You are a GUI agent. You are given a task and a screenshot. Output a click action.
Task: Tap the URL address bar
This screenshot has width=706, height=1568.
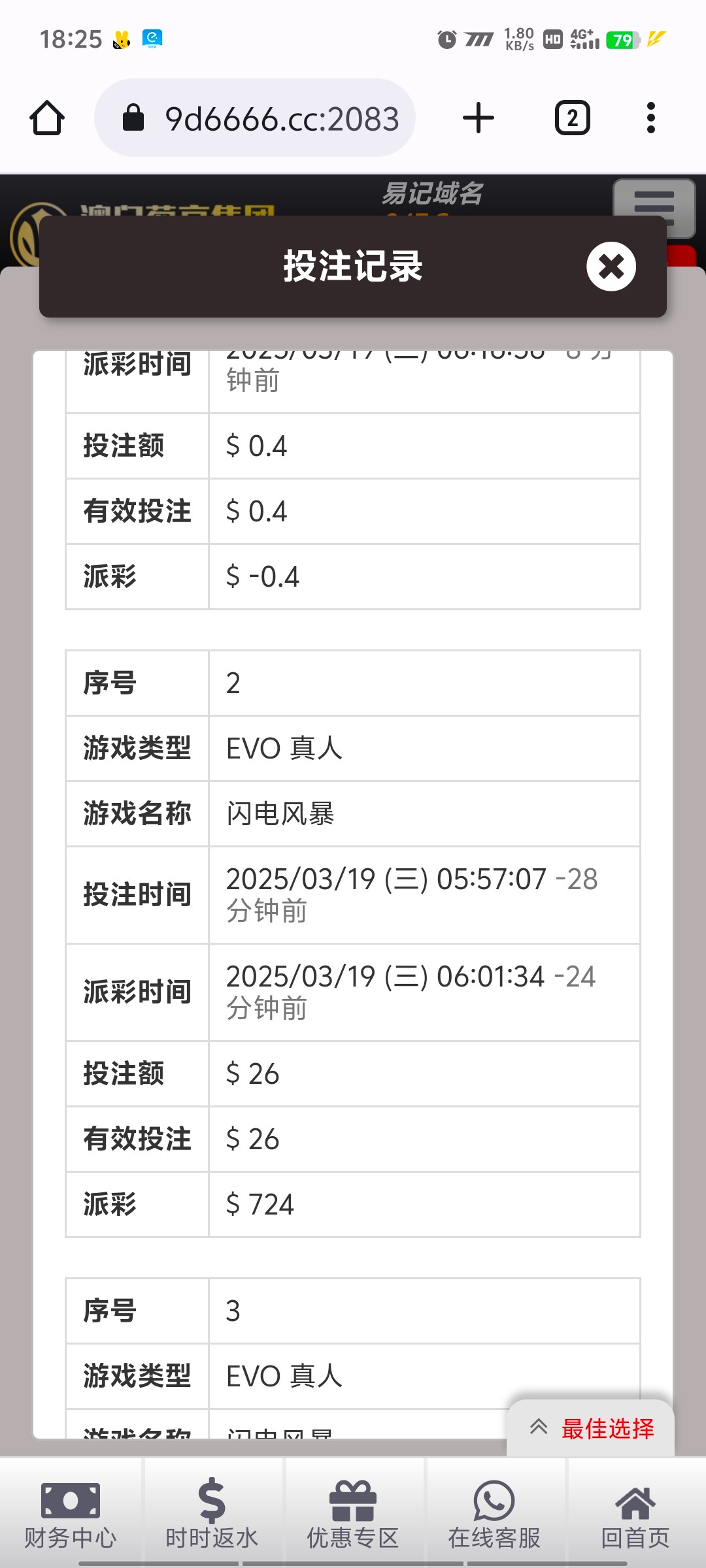coord(255,118)
